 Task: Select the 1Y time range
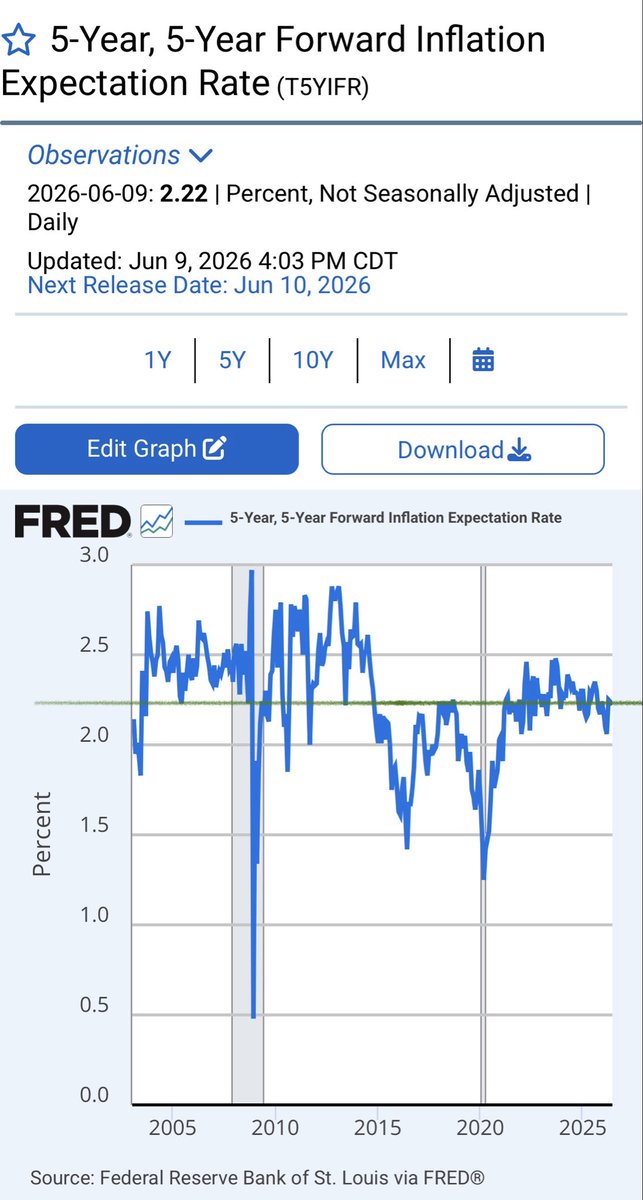click(x=158, y=360)
